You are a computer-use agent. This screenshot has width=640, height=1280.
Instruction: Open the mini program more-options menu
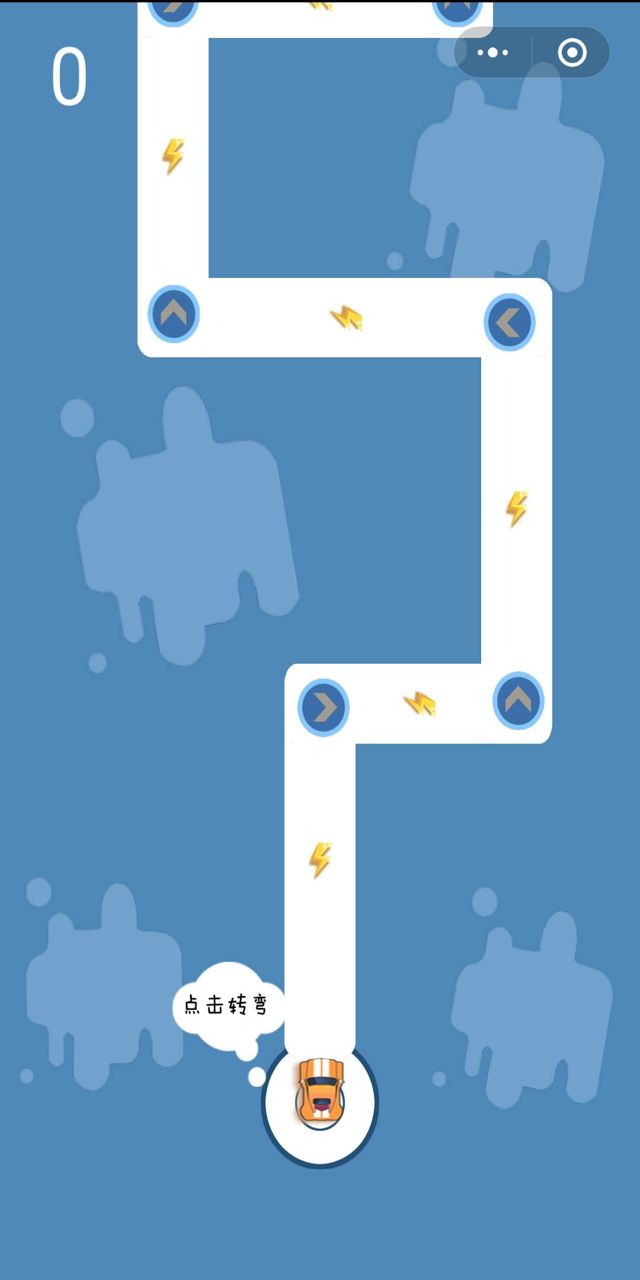(x=493, y=53)
